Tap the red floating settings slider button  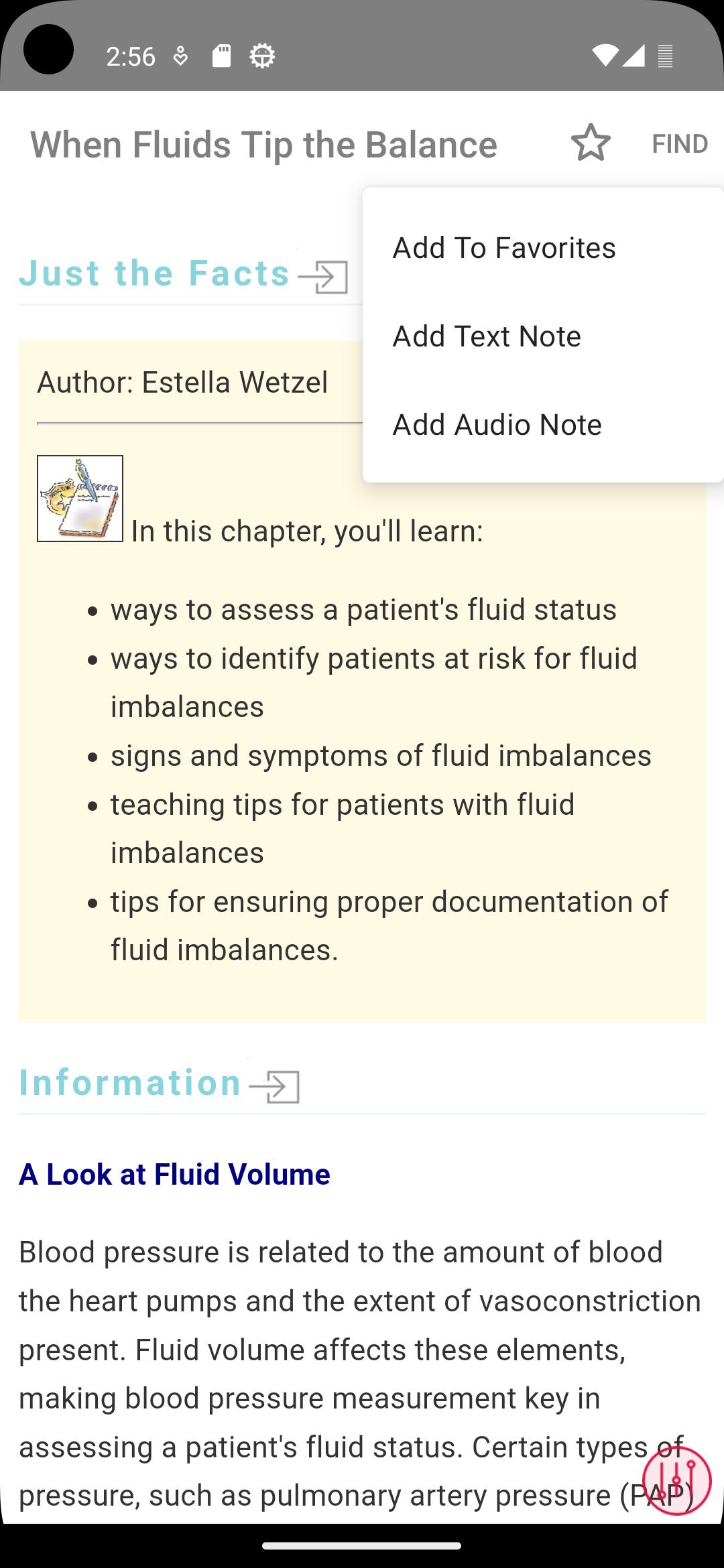(x=676, y=1481)
